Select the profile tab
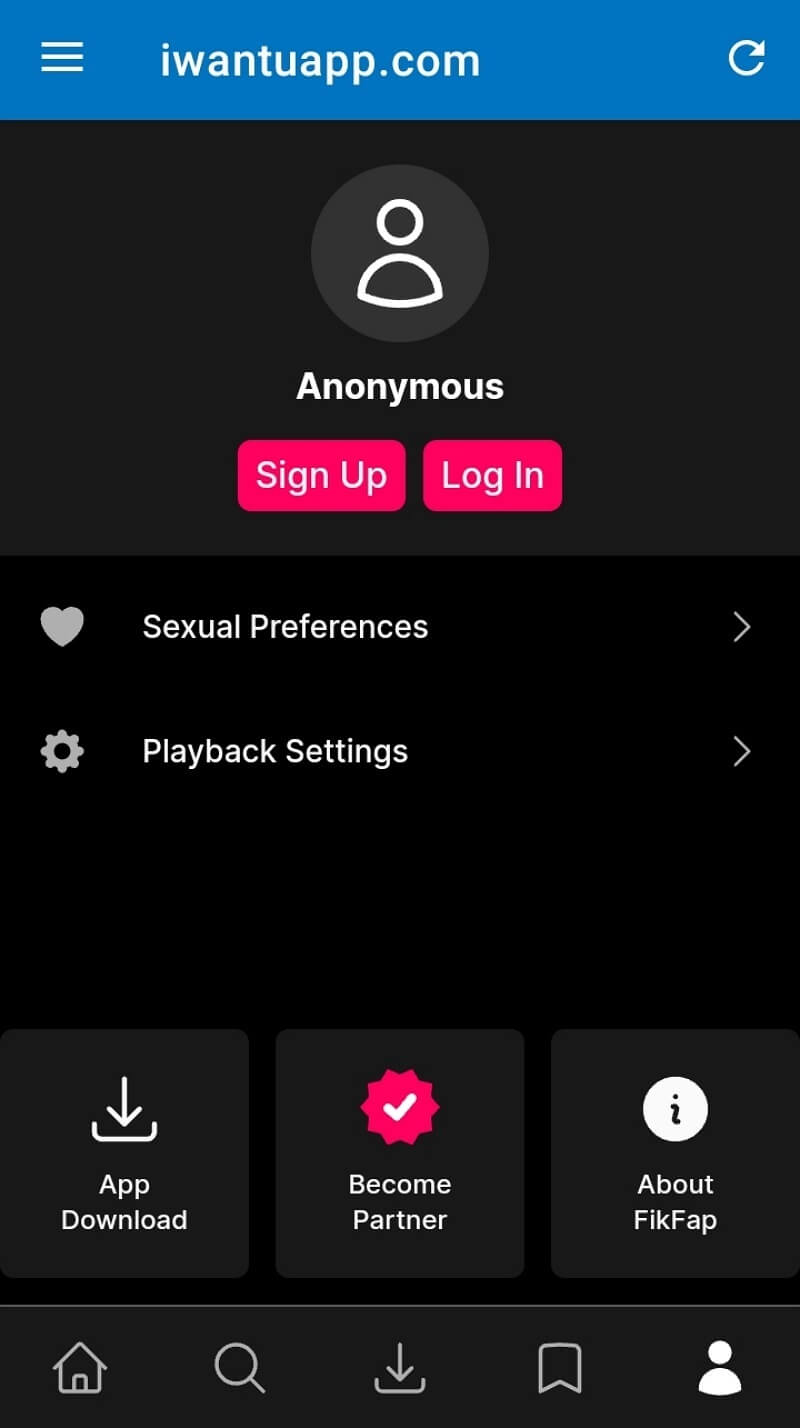The width and height of the screenshot is (800, 1428). tap(719, 1367)
